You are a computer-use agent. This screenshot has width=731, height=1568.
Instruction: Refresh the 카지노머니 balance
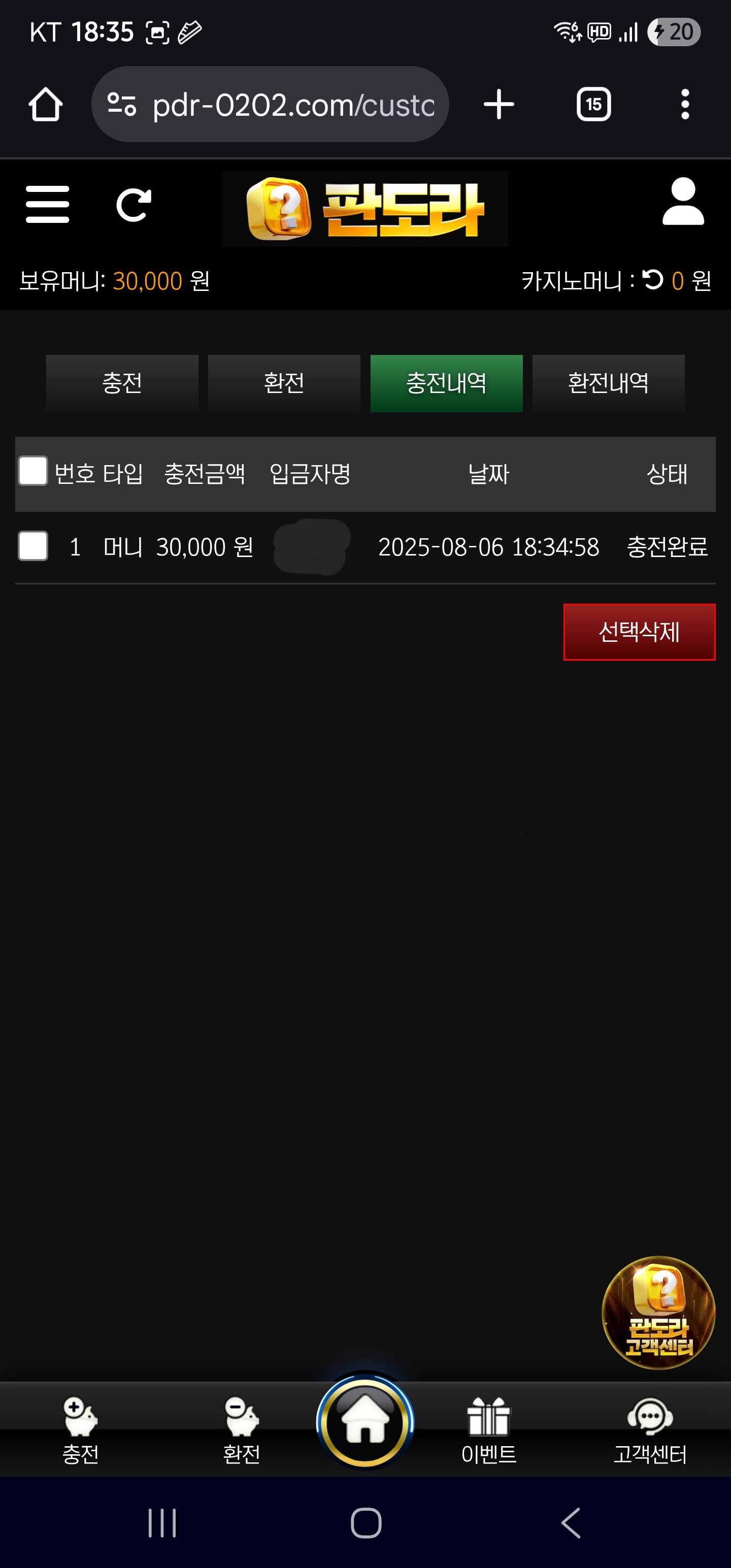pyautogui.click(x=653, y=280)
